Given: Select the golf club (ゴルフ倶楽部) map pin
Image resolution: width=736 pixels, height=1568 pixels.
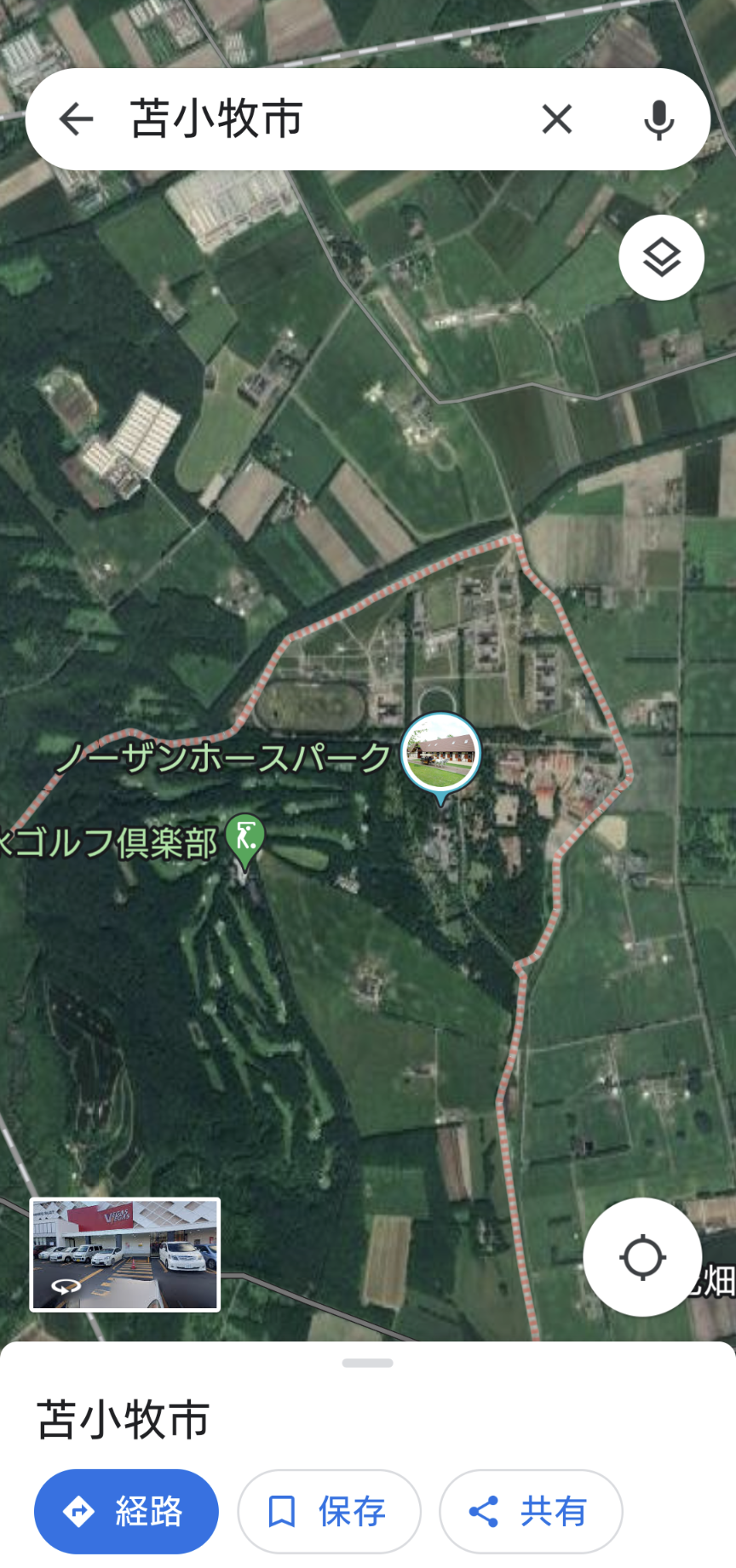Looking at the screenshot, I should [x=245, y=838].
